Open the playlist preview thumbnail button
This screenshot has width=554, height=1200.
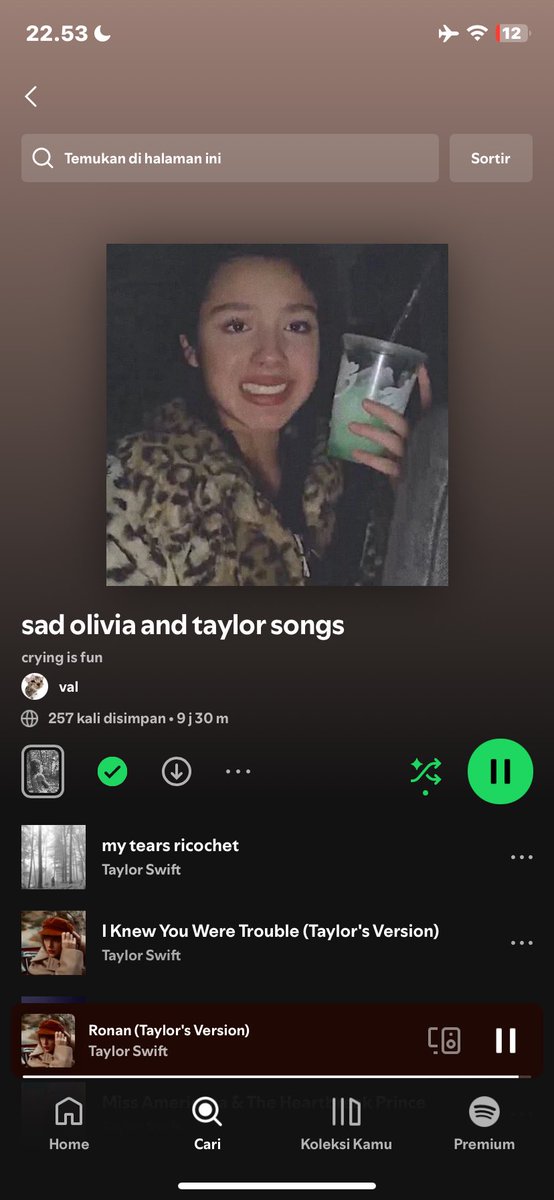tap(43, 771)
